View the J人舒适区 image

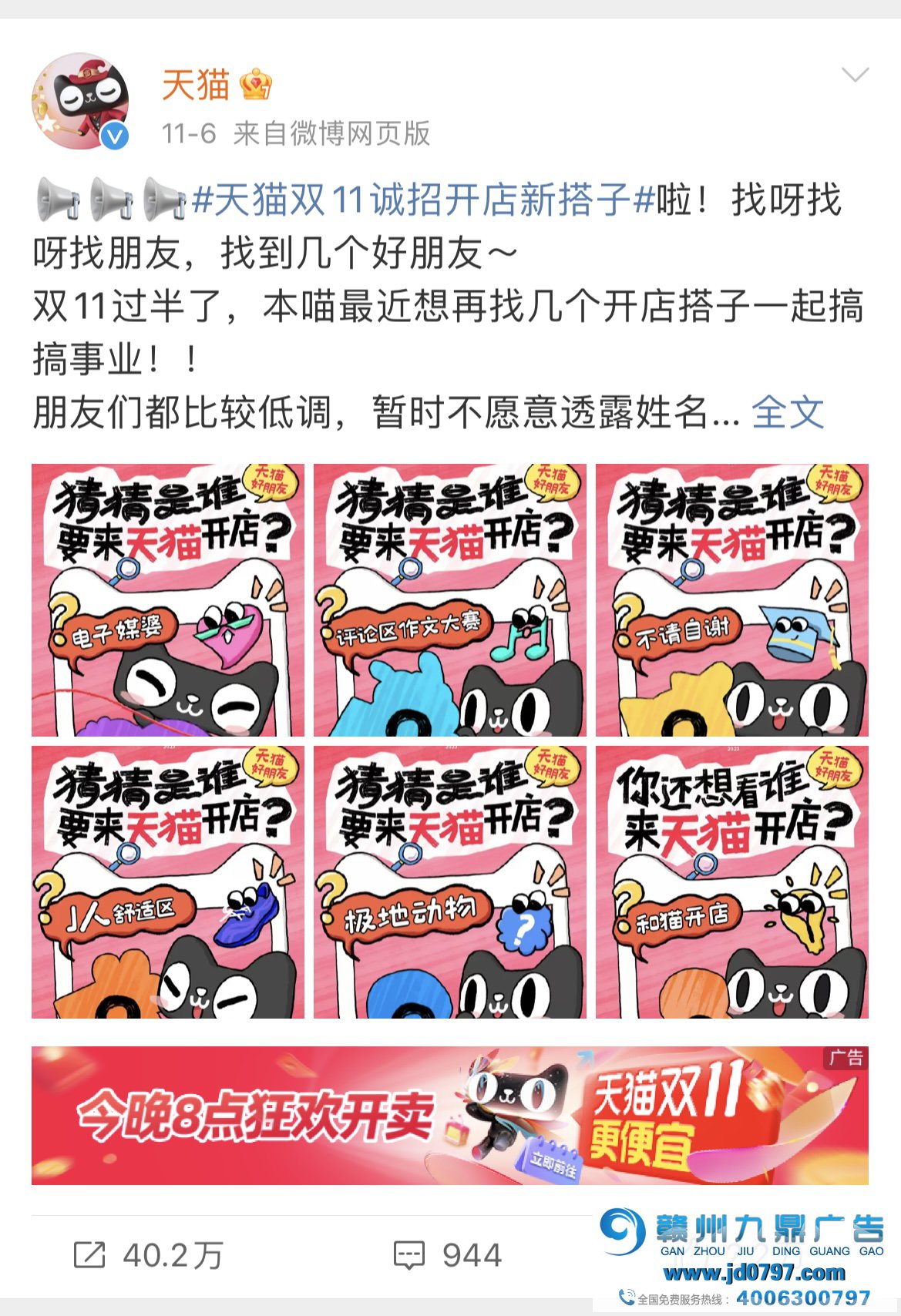pos(168,882)
